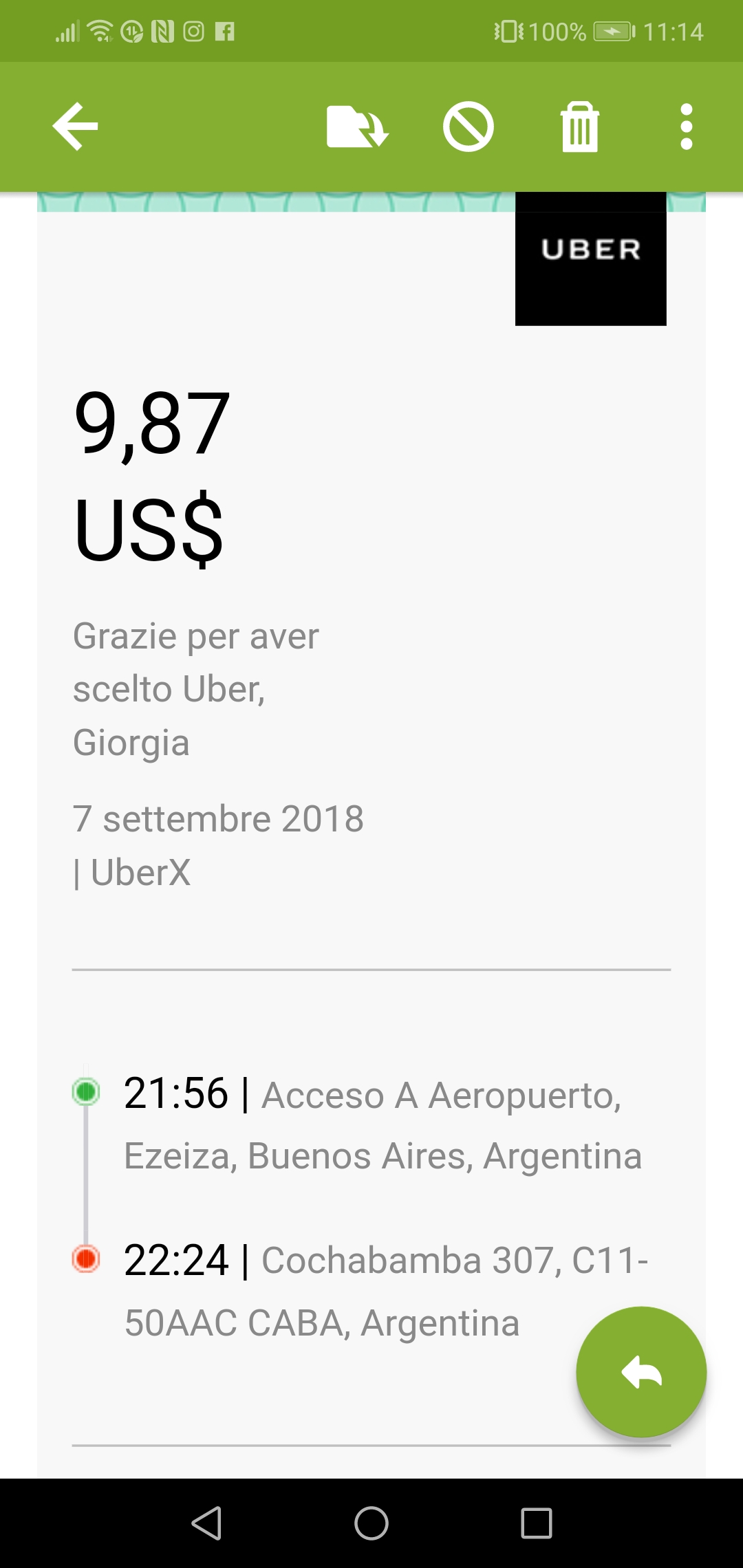Go back using the toolbar arrow
The image size is (743, 1568).
[75, 127]
